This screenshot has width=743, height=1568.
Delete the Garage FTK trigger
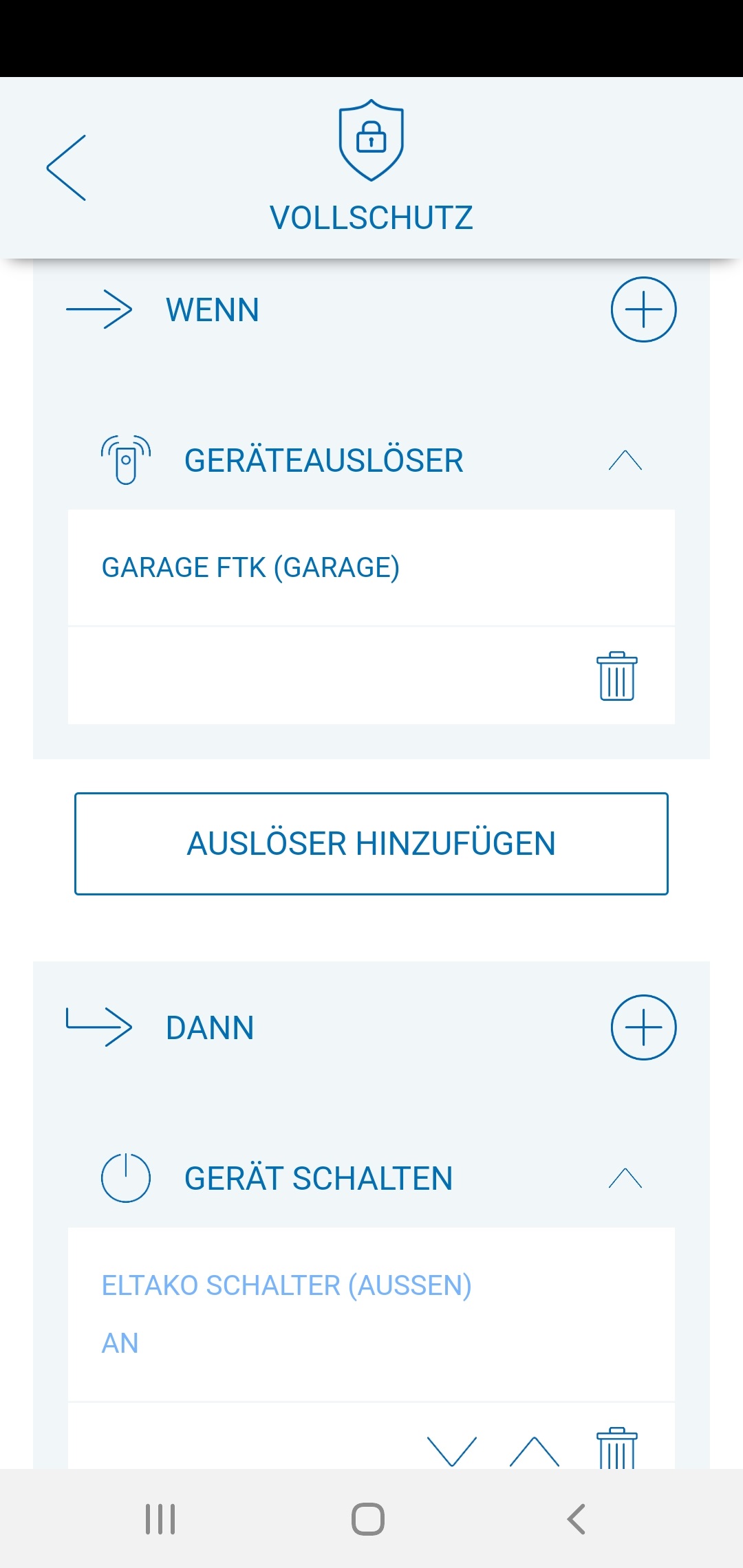click(x=616, y=677)
